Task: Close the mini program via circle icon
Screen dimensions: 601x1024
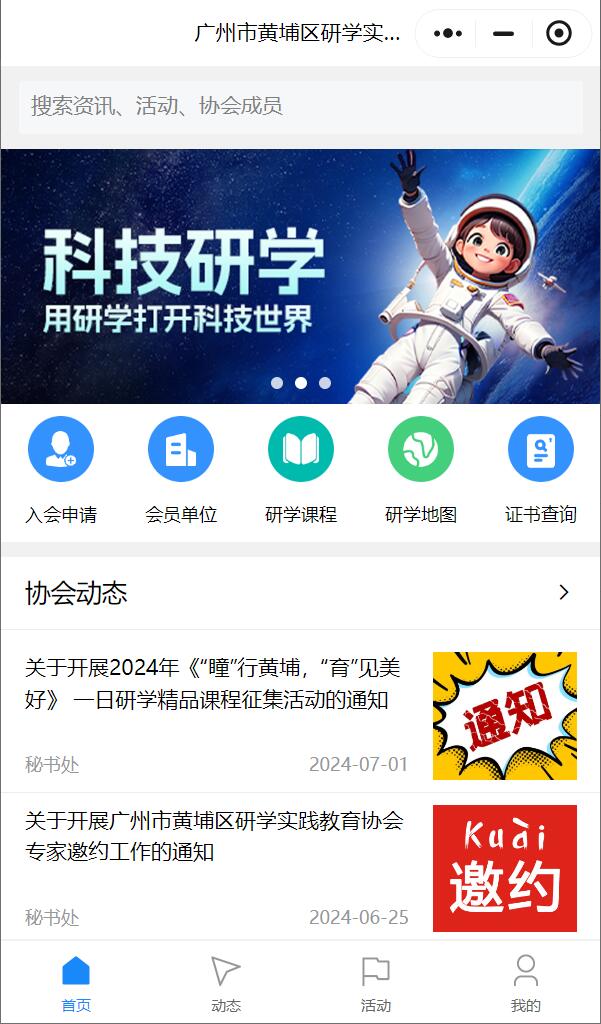Action: pyautogui.click(x=559, y=34)
